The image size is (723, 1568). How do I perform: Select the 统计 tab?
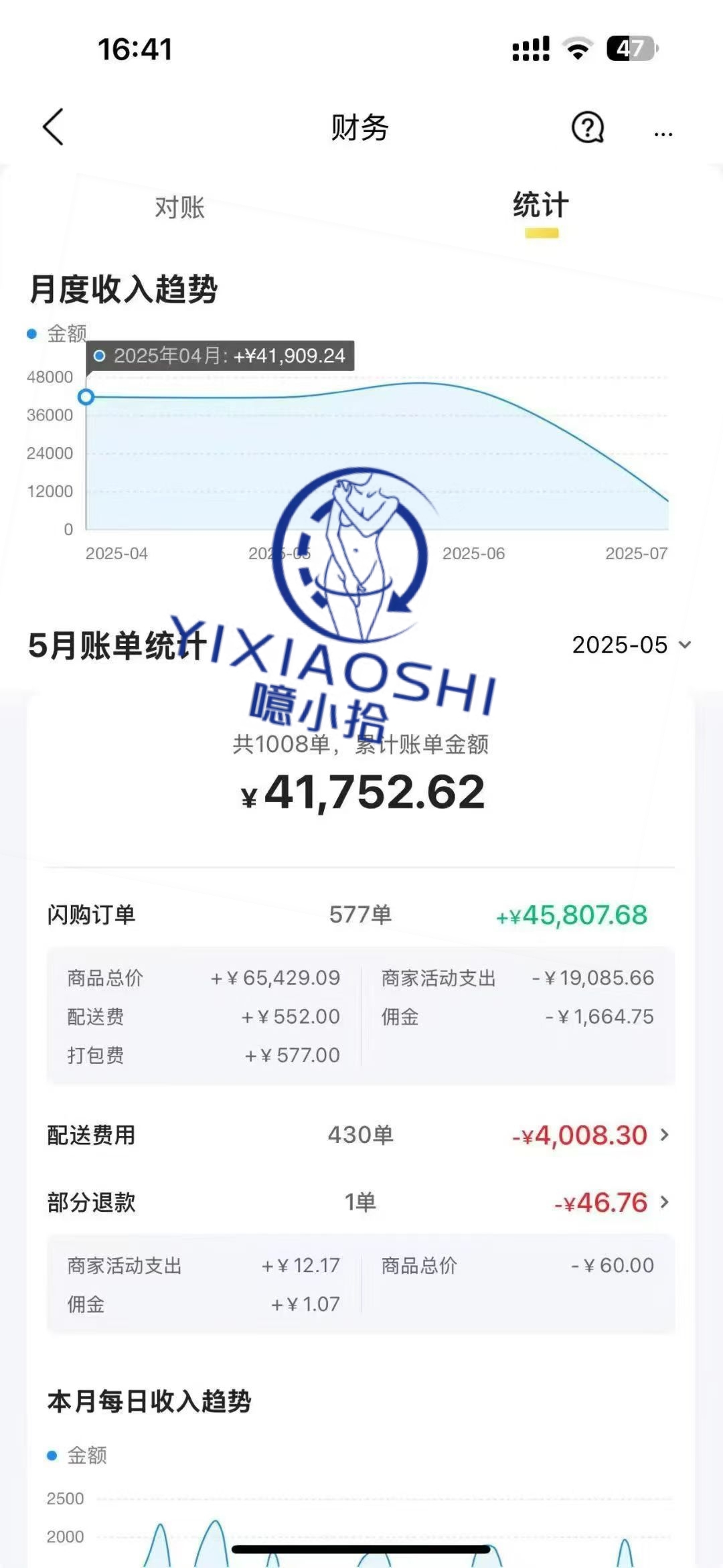click(541, 206)
